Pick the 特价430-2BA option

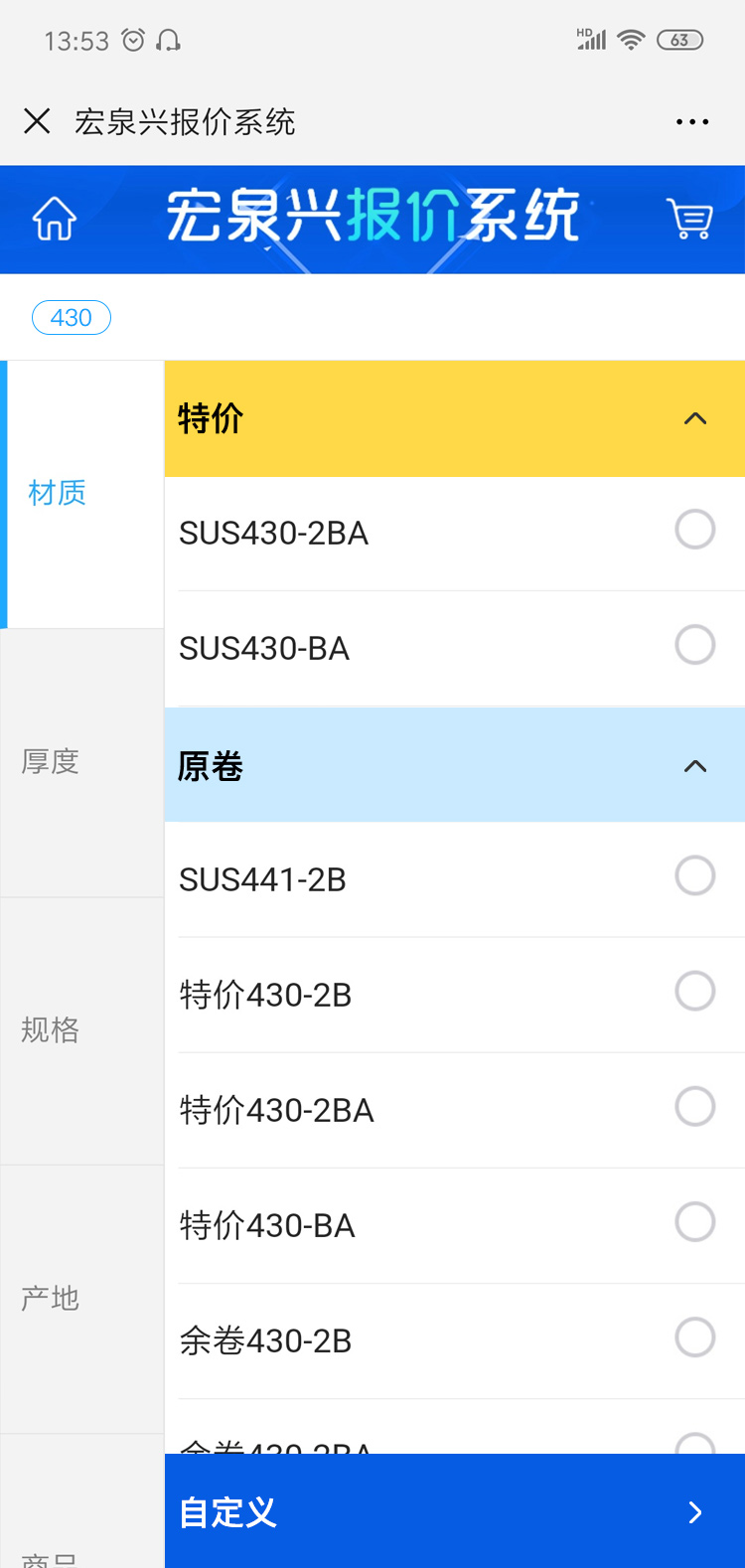click(694, 1106)
